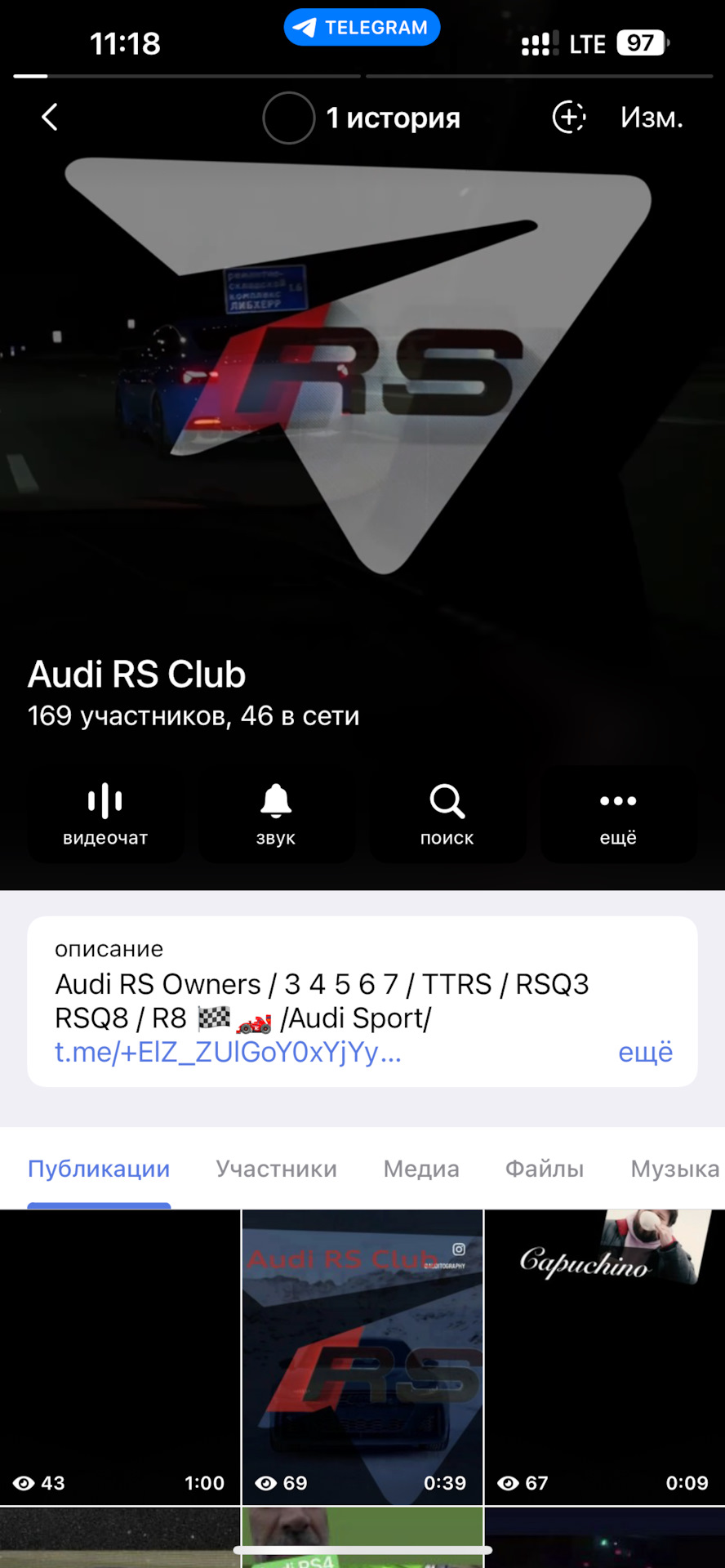Tap the eye icon showing 43 views
This screenshot has height=1568, width=725.
coord(24,1483)
